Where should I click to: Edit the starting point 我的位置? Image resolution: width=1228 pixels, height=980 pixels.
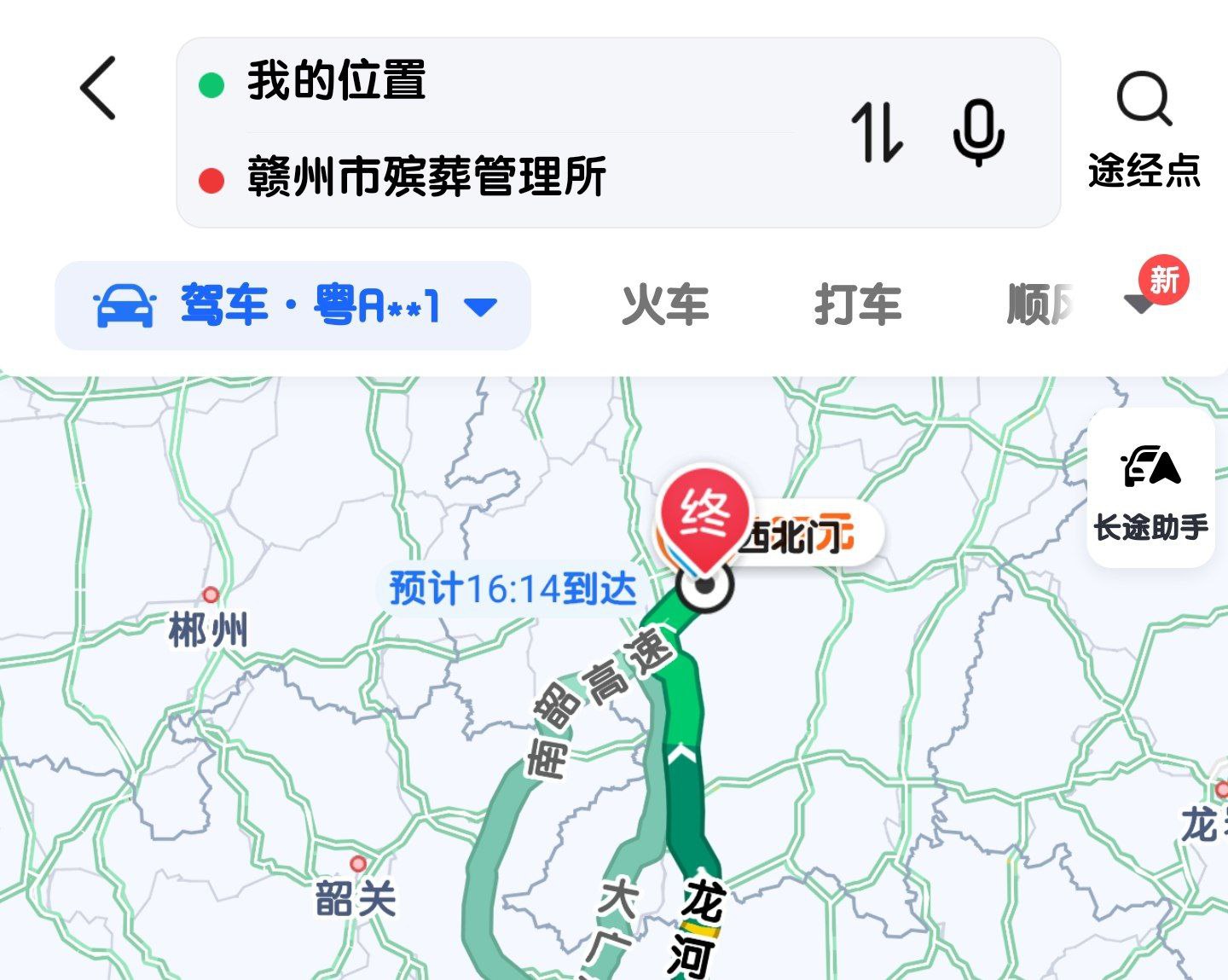point(337,82)
